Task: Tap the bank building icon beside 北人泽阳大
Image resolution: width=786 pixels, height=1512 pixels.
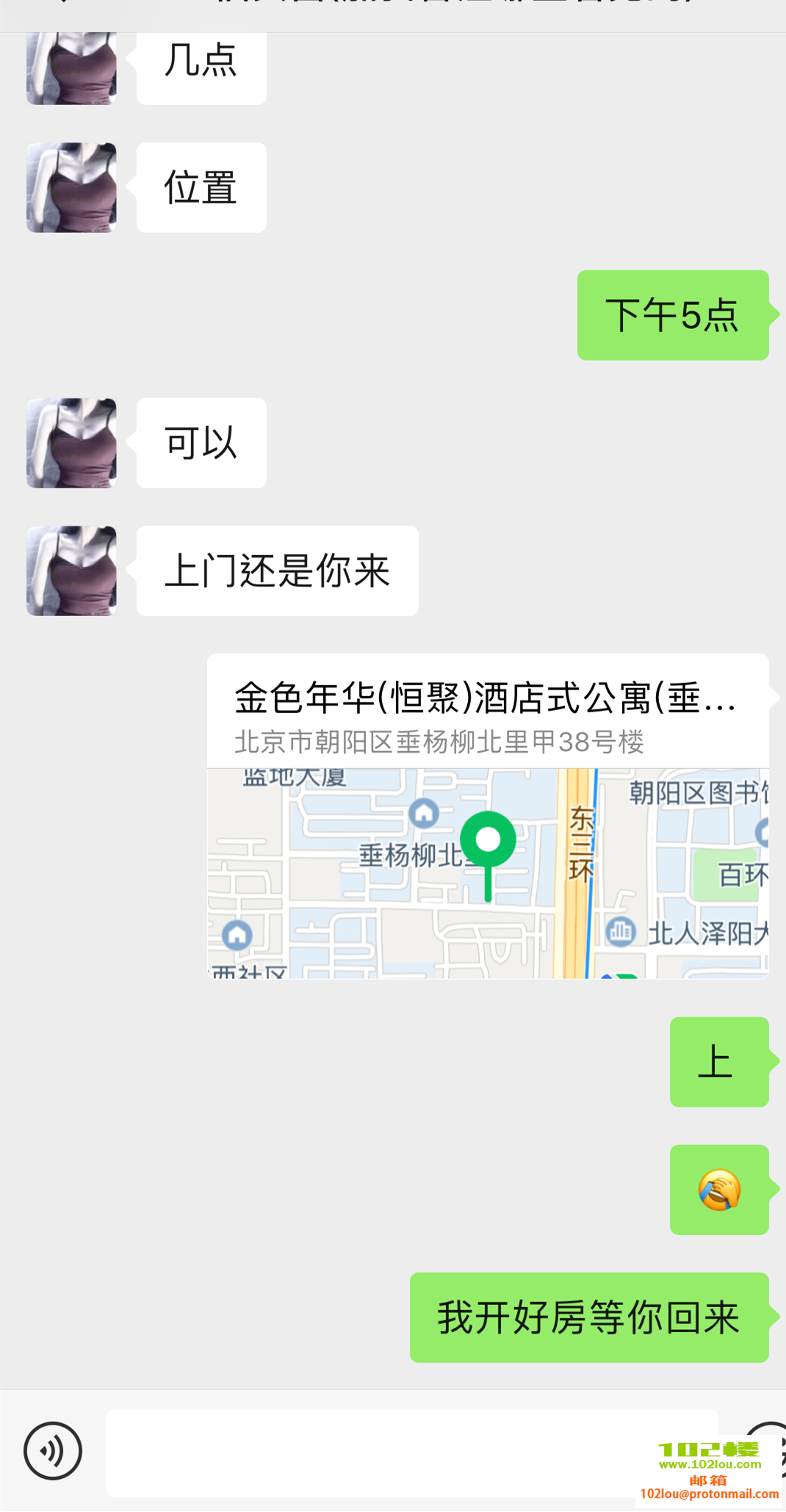Action: coord(619,933)
